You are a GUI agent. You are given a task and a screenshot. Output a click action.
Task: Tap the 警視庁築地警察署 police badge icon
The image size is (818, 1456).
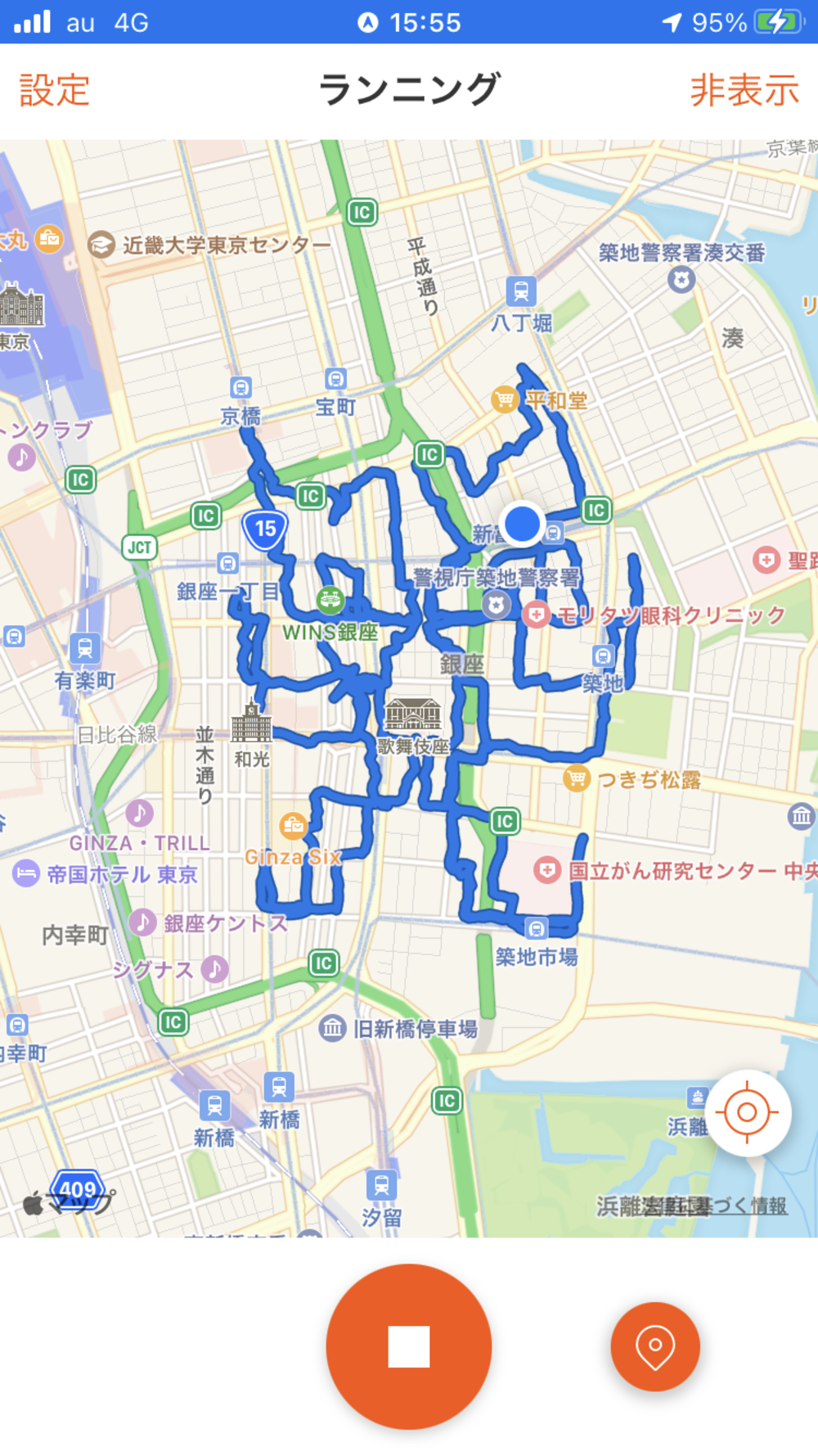click(496, 604)
